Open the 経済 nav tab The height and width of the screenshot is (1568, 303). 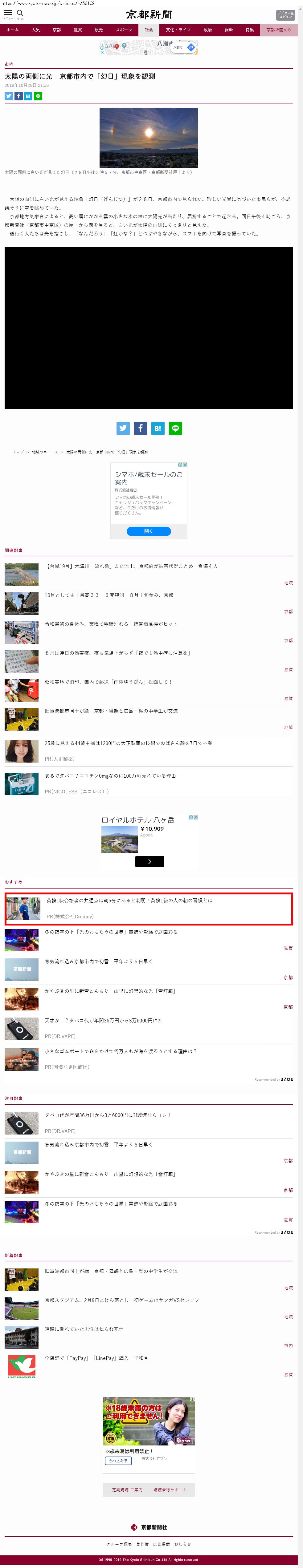click(229, 29)
